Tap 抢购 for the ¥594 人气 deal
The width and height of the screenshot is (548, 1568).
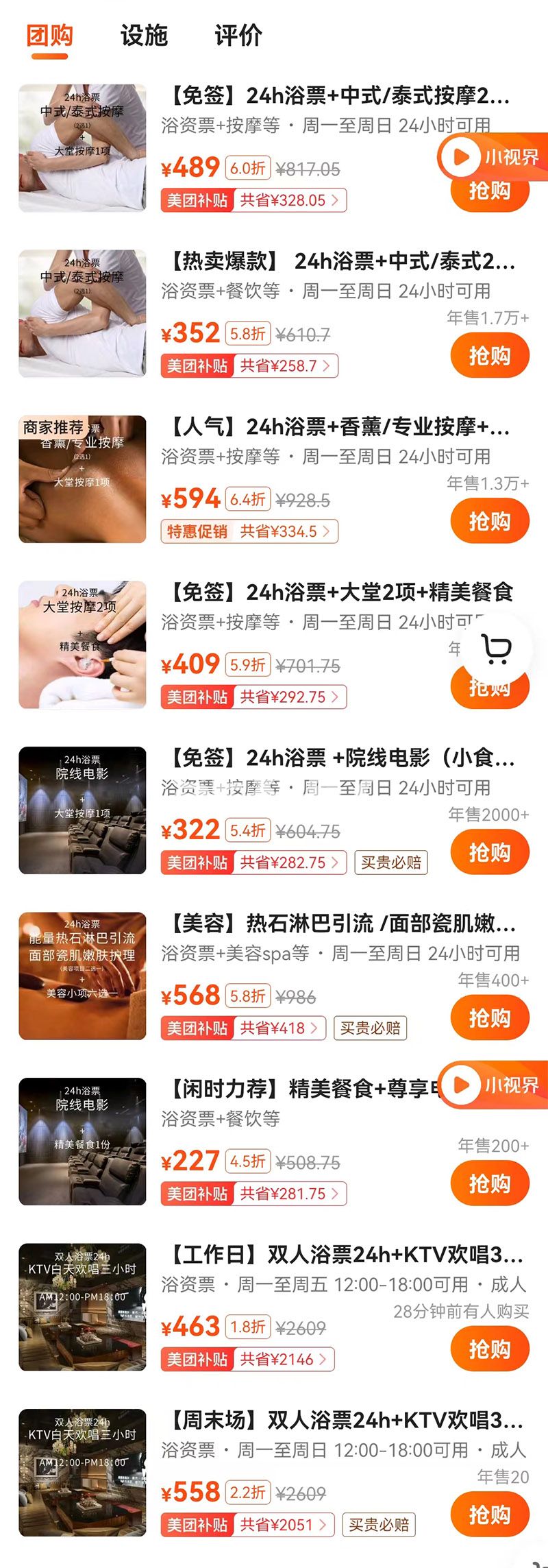490,522
